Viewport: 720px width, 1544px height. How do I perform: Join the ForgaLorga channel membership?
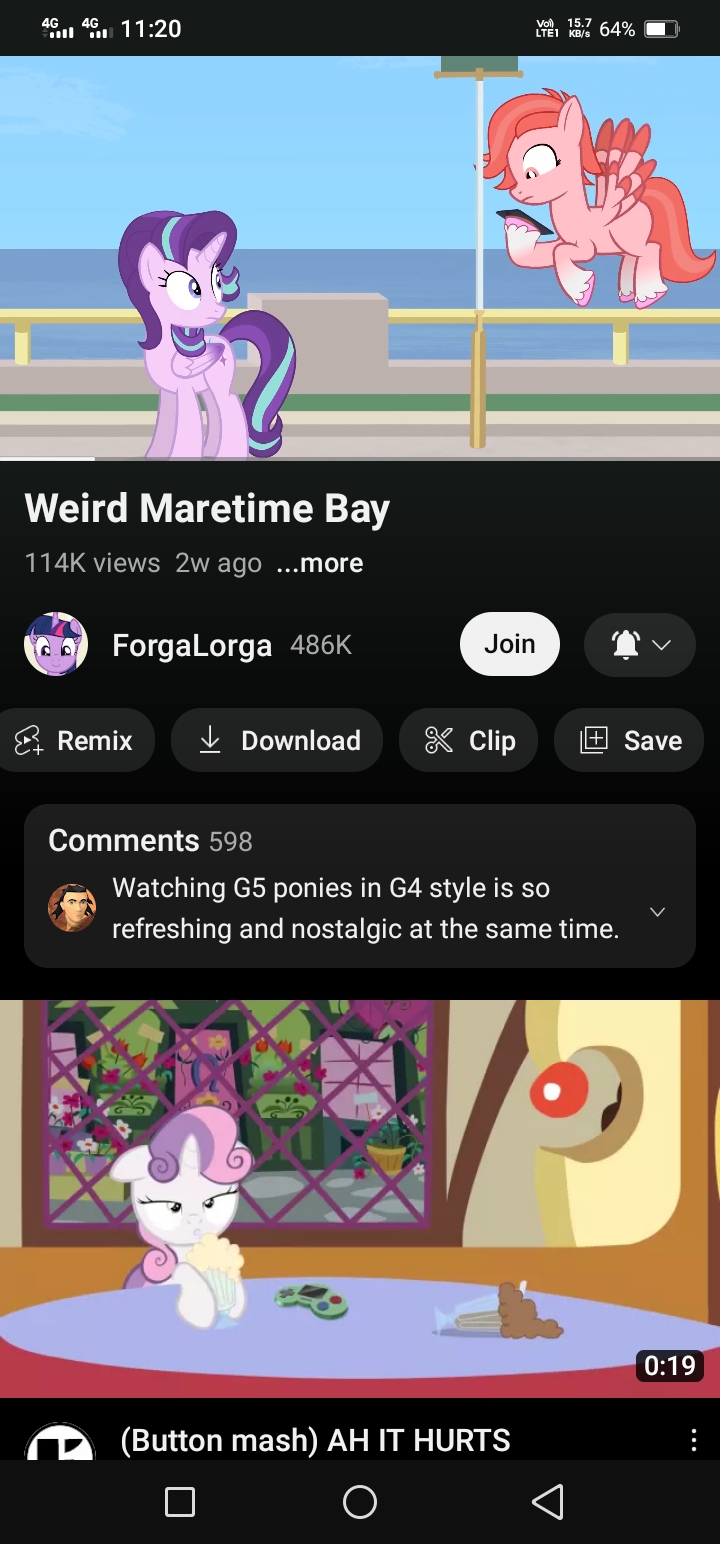[x=509, y=645]
